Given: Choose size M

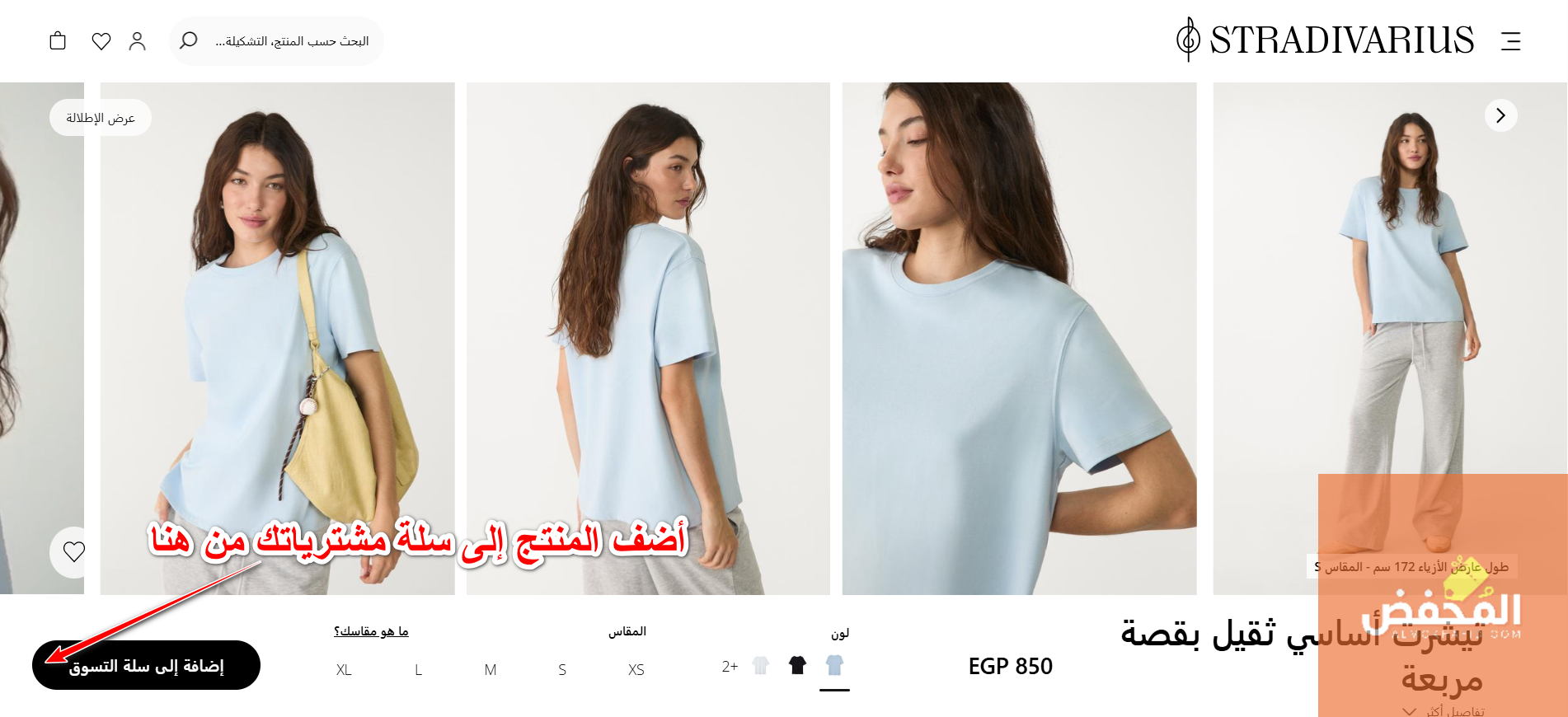Looking at the screenshot, I should coord(491,670).
